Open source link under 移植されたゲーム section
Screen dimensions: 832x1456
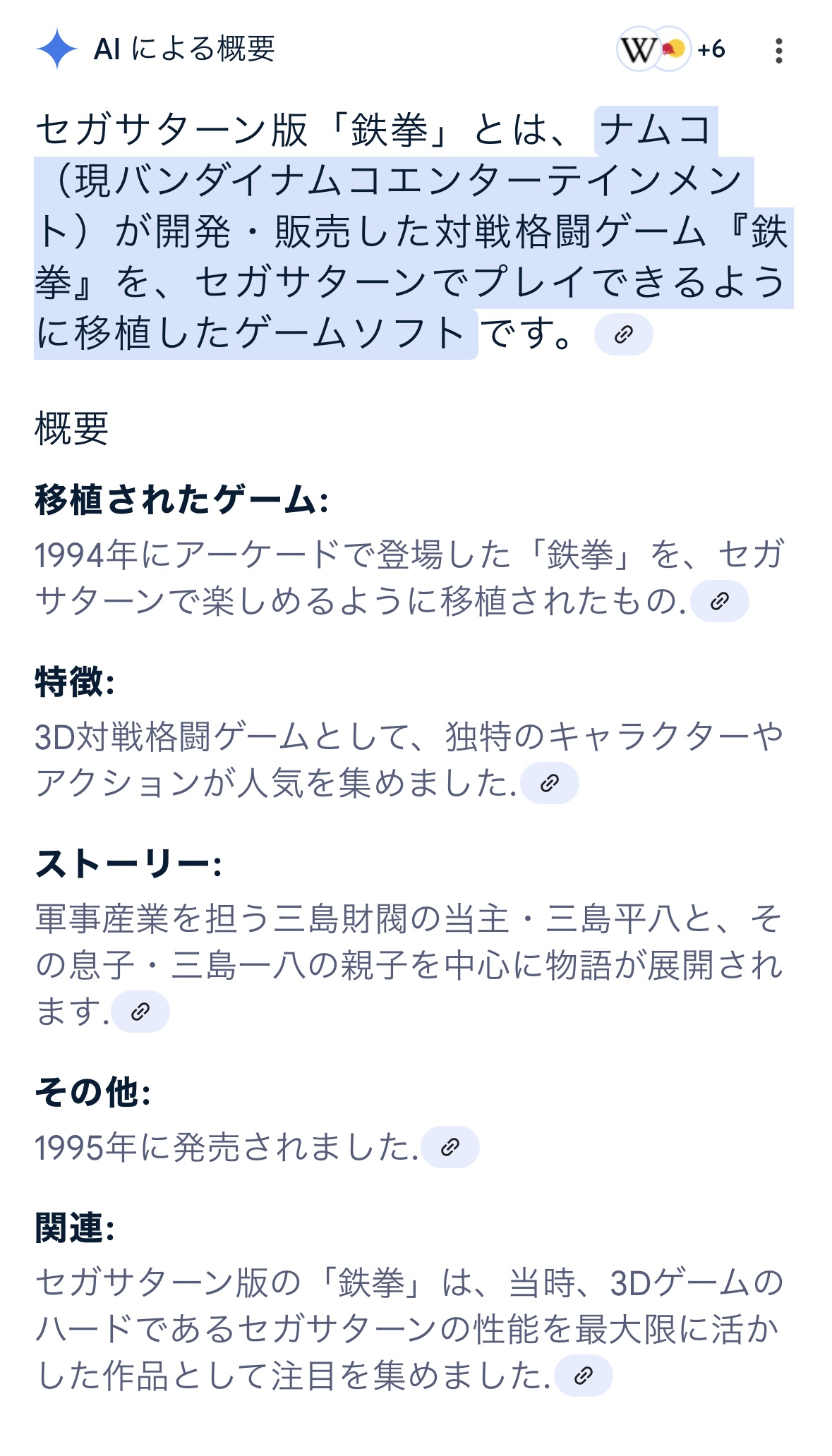(x=719, y=601)
